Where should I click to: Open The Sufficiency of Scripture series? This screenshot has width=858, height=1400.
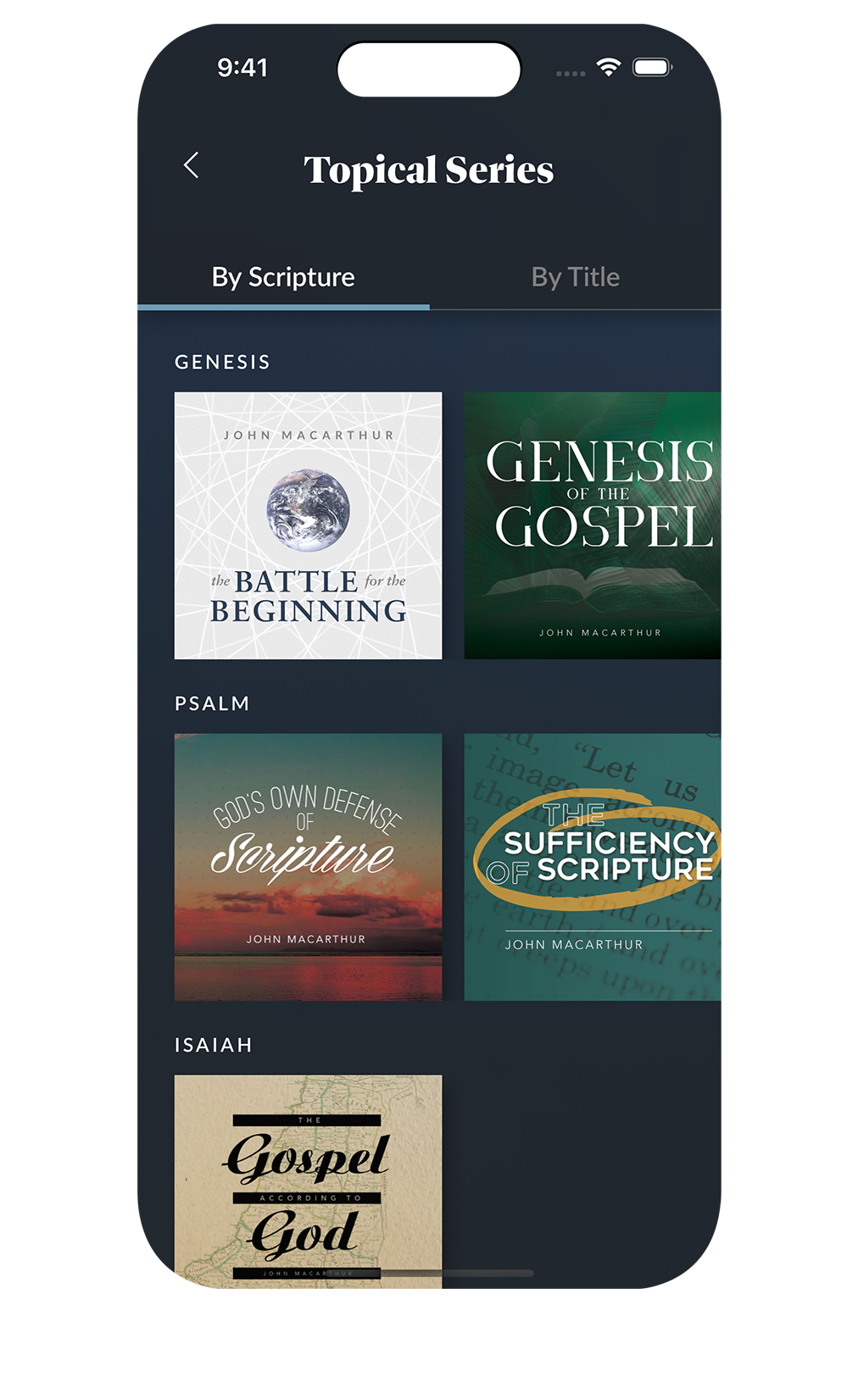pos(593,867)
